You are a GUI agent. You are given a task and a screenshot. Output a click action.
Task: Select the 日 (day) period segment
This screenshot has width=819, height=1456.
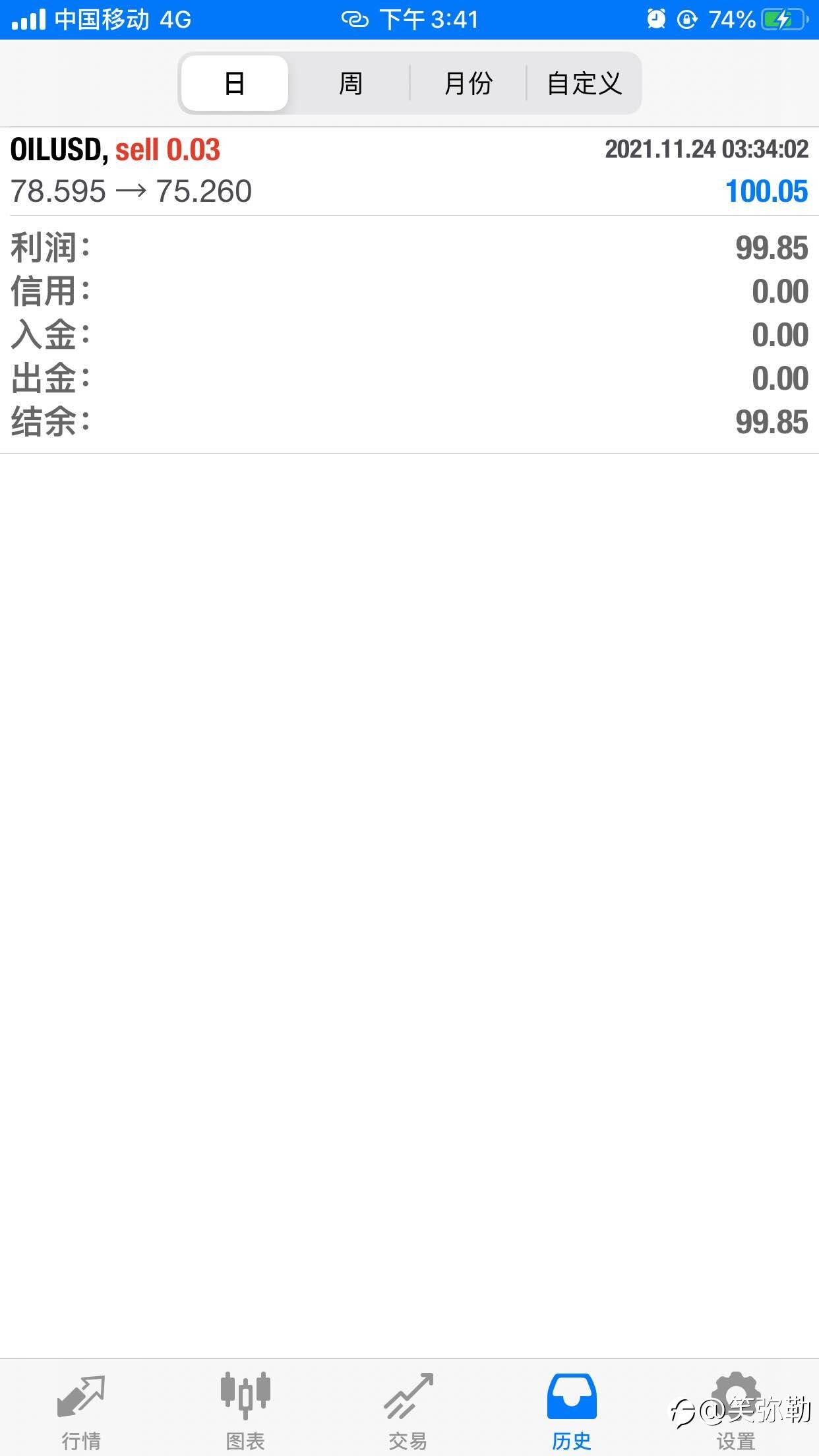tap(235, 83)
